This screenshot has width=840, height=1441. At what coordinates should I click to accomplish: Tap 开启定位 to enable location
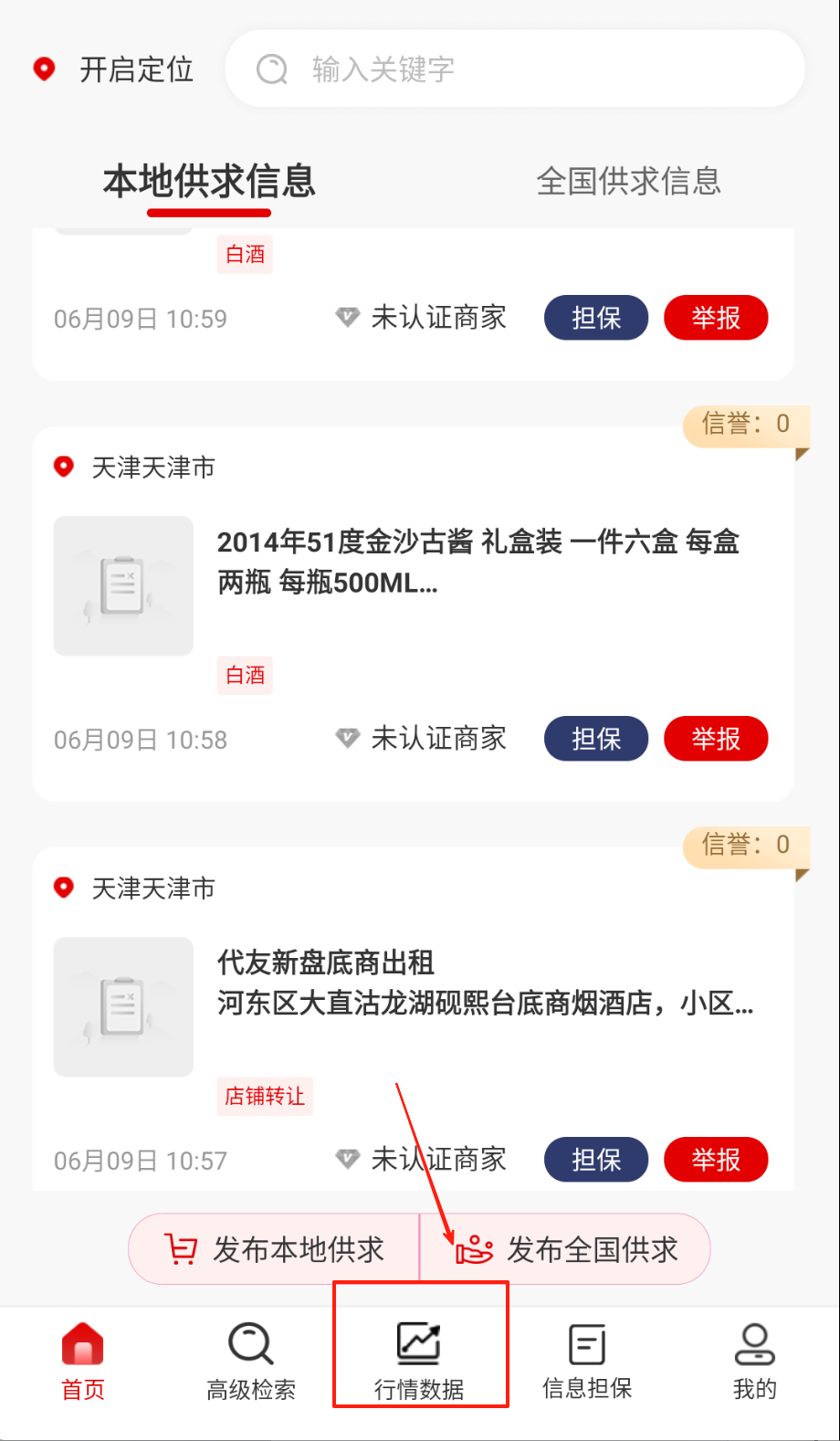pos(115,69)
